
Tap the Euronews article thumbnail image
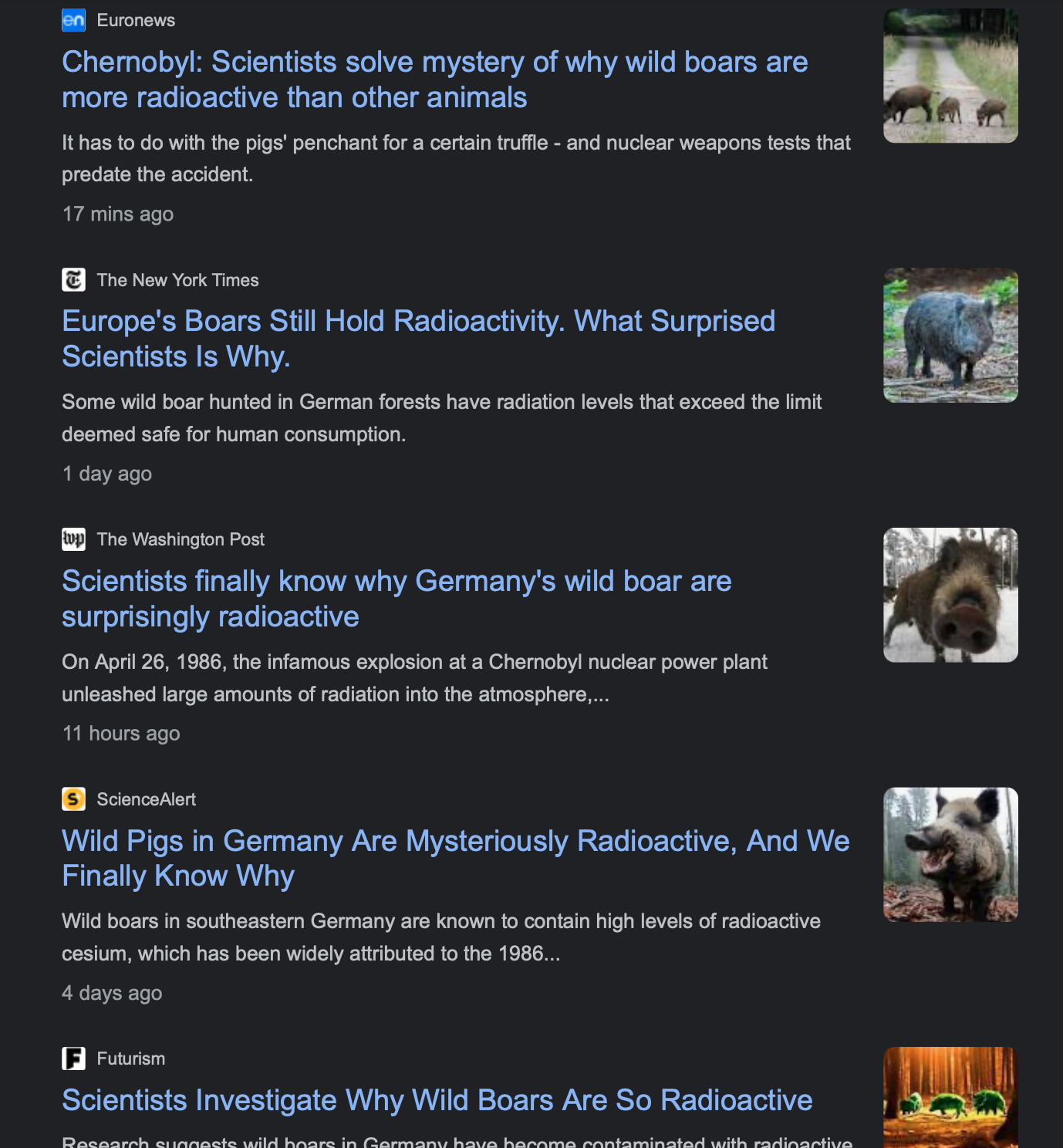pos(950,76)
